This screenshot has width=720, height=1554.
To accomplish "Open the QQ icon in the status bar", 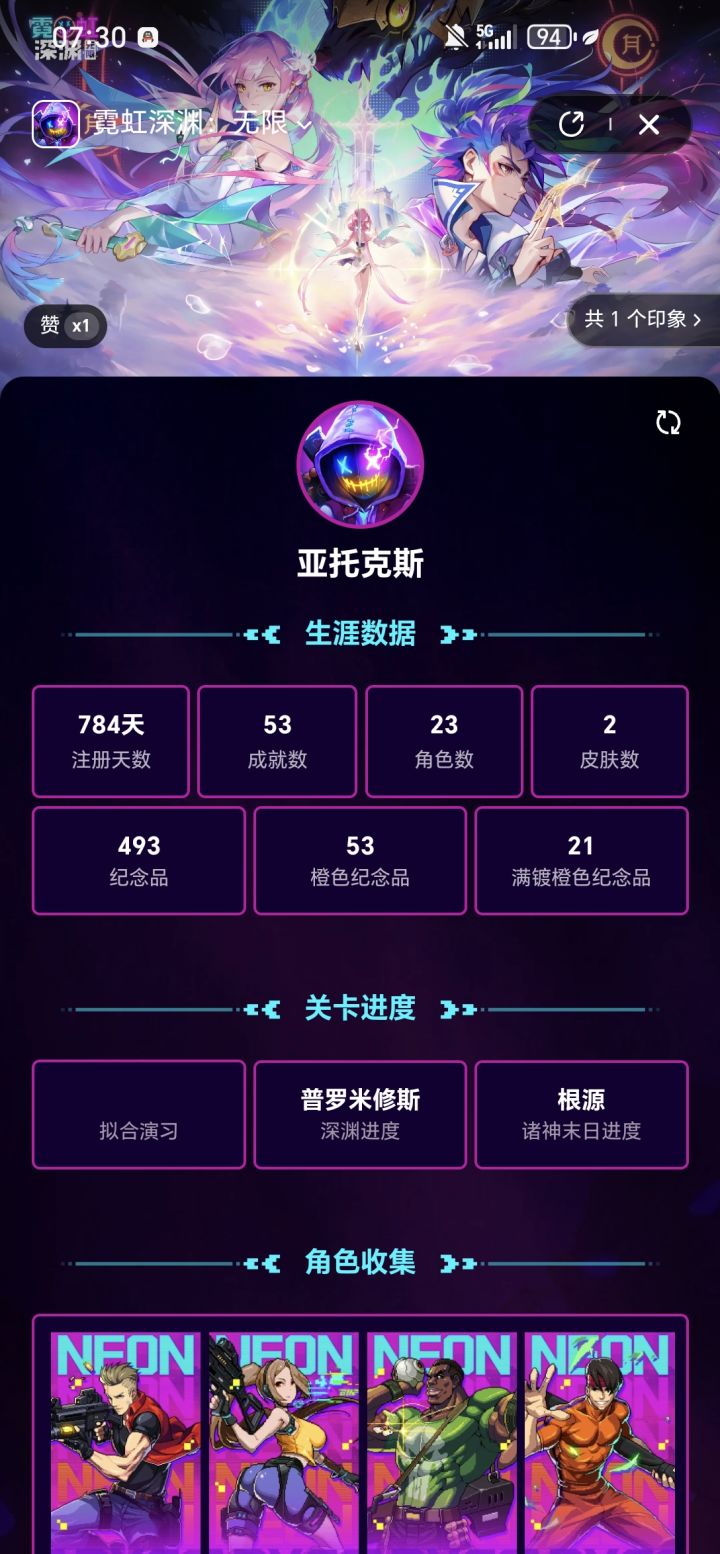I will [x=148, y=37].
